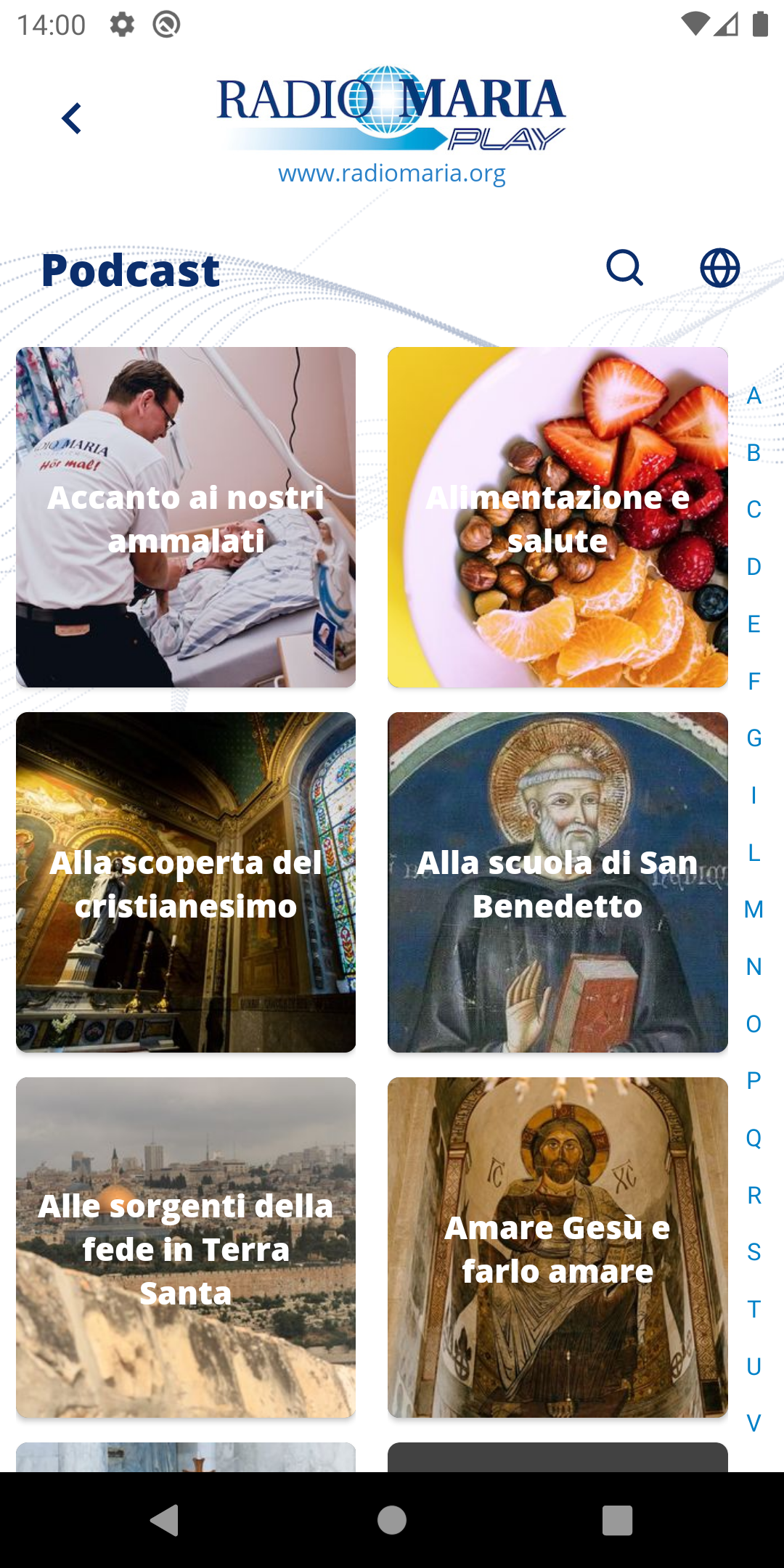Tap the system home button
The height and width of the screenshot is (1568, 784).
[x=392, y=1520]
